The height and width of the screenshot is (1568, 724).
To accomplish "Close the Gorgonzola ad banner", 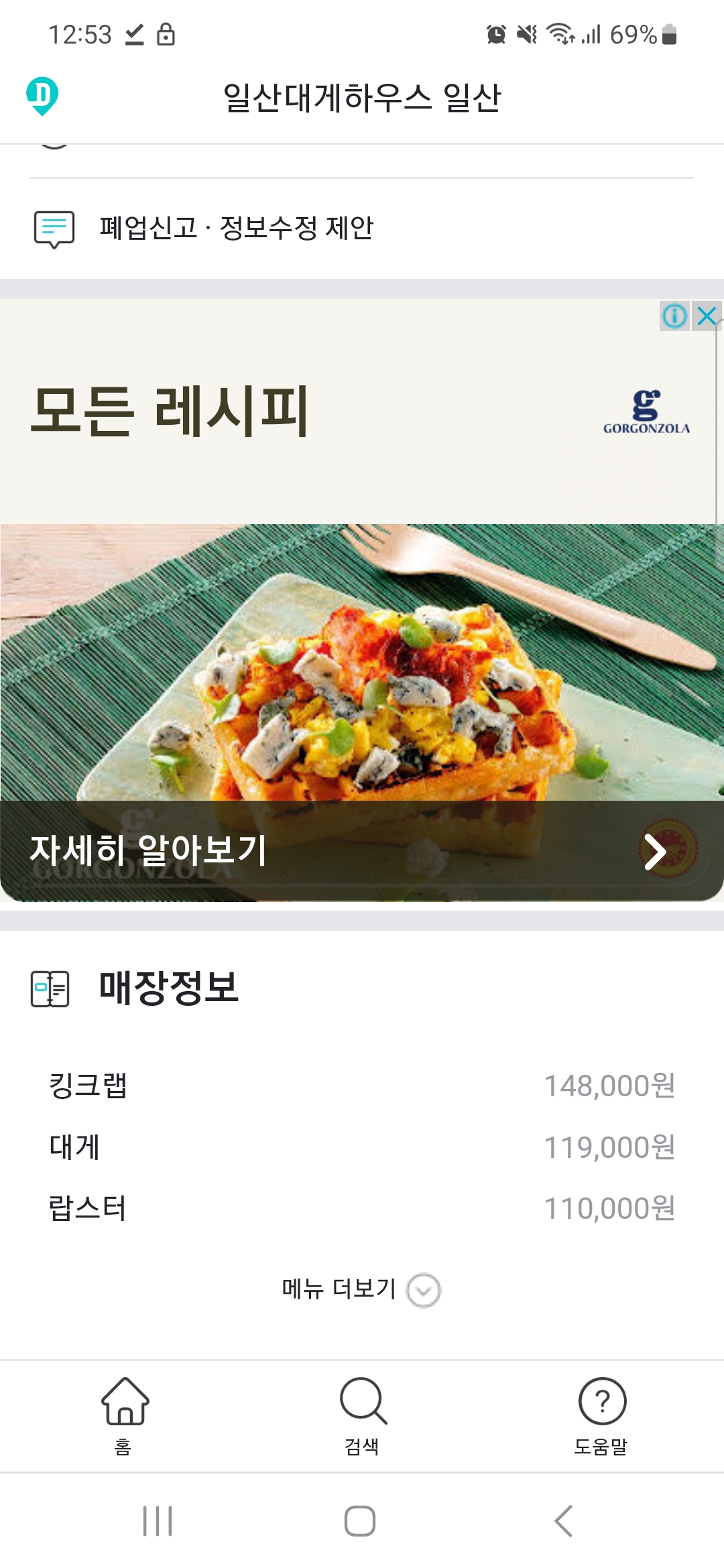I will click(x=707, y=316).
